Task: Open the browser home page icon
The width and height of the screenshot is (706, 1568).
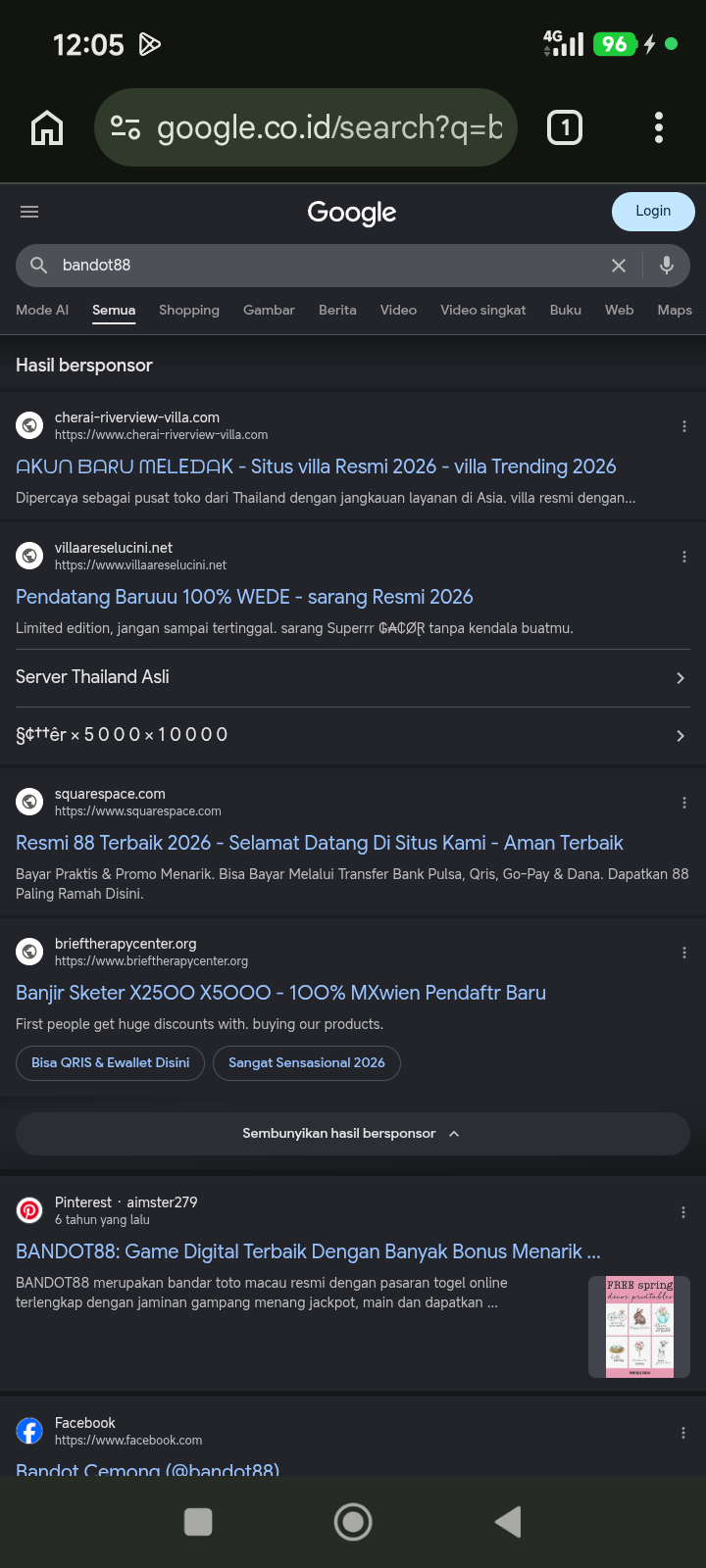Action: click(47, 127)
